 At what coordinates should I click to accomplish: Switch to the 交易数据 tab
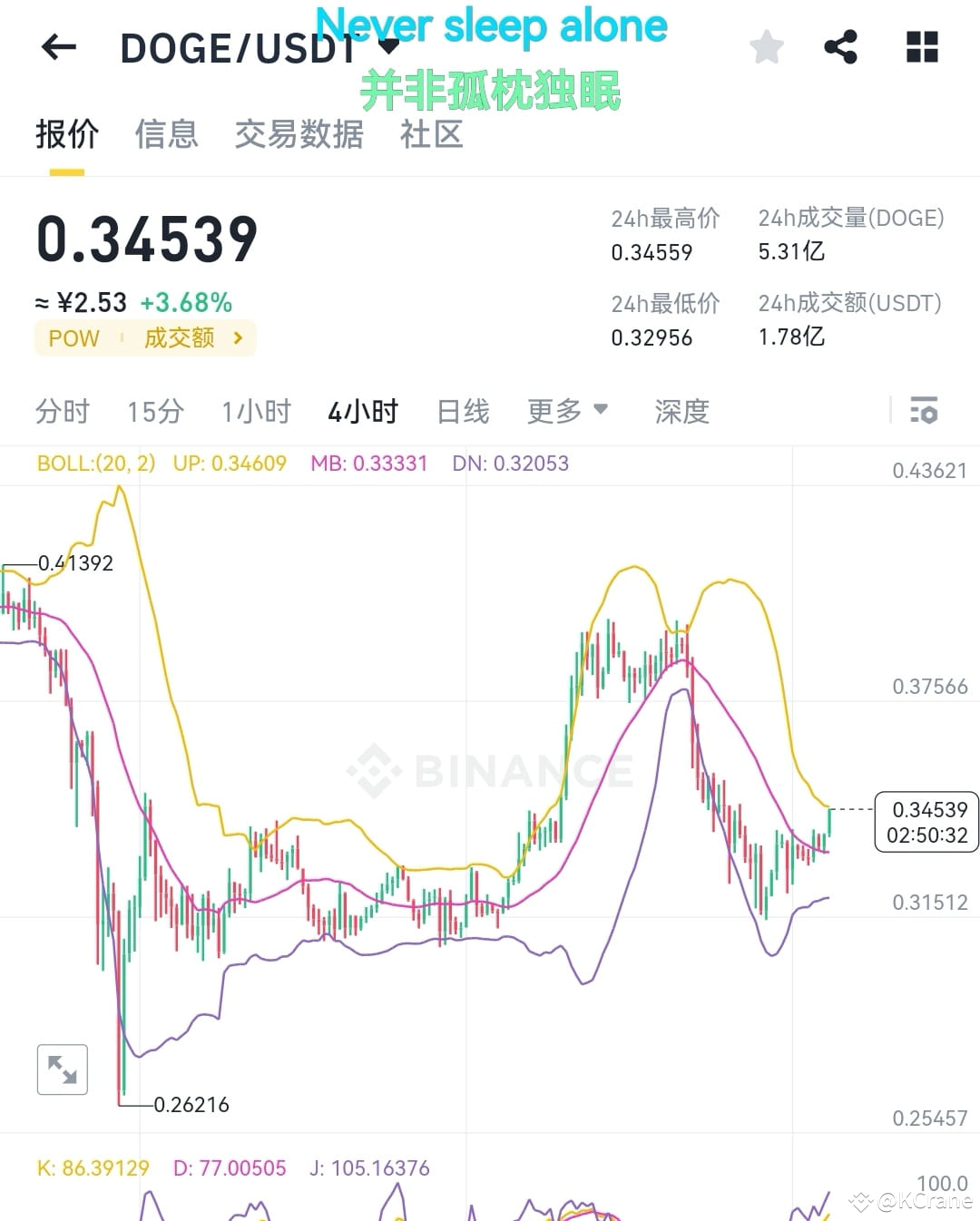click(x=298, y=134)
